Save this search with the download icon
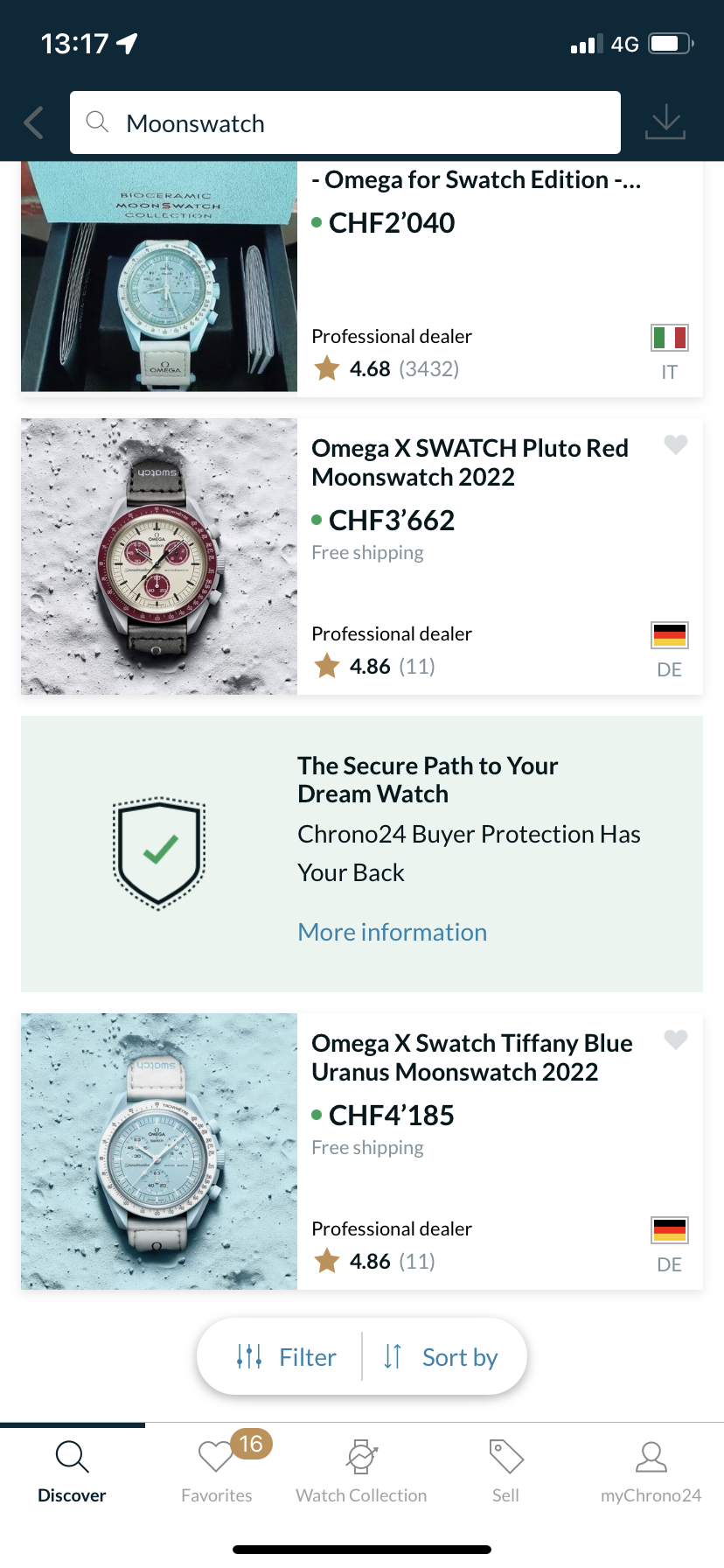The width and height of the screenshot is (724, 1568). click(665, 122)
